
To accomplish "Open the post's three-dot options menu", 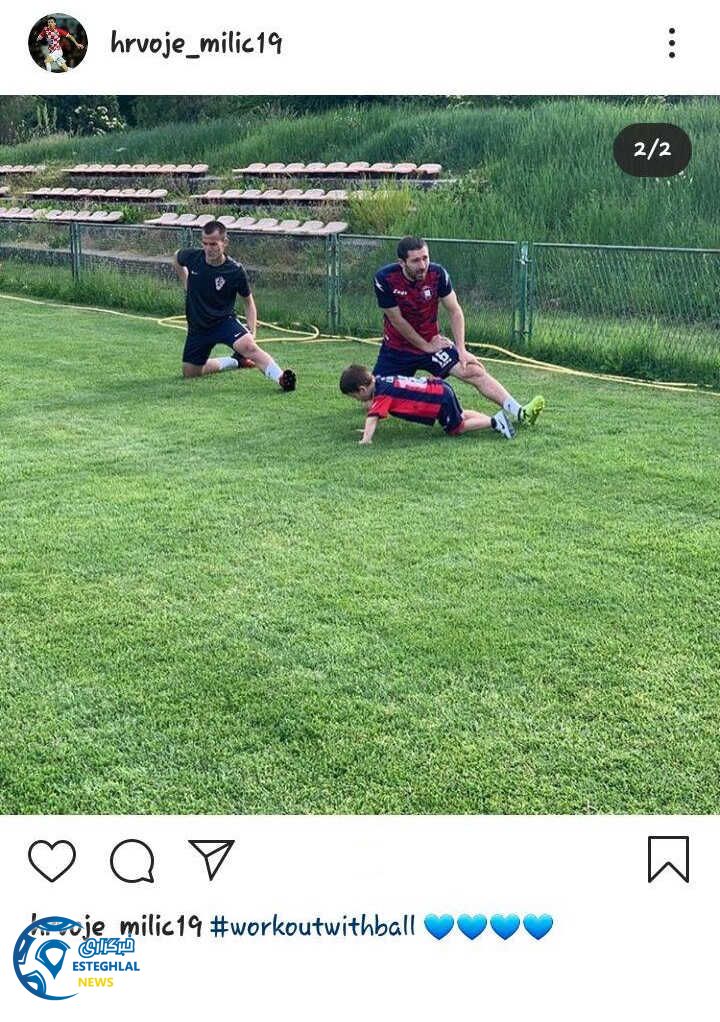I will coord(671,43).
